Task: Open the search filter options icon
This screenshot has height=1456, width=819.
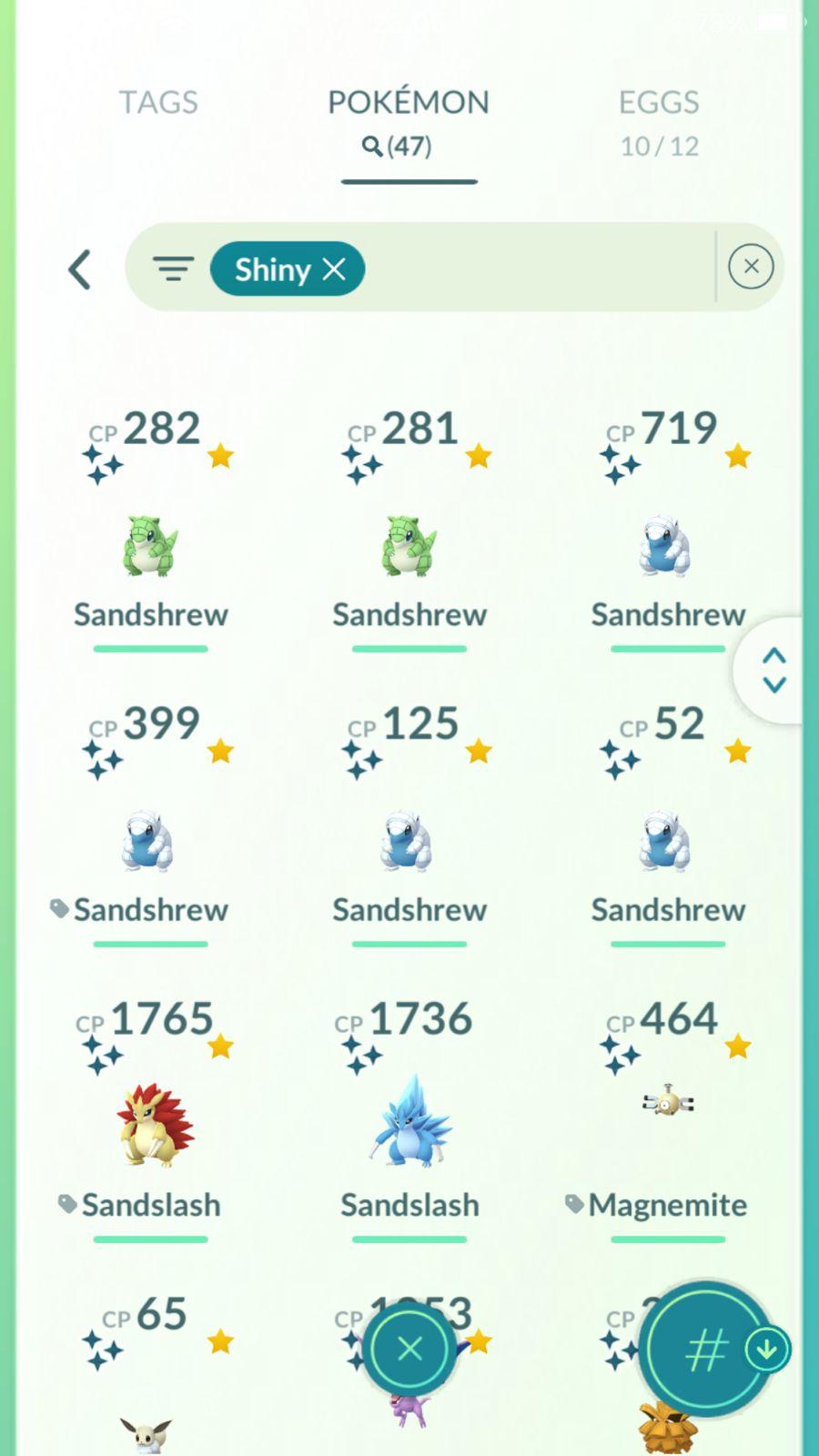Action: tap(173, 268)
